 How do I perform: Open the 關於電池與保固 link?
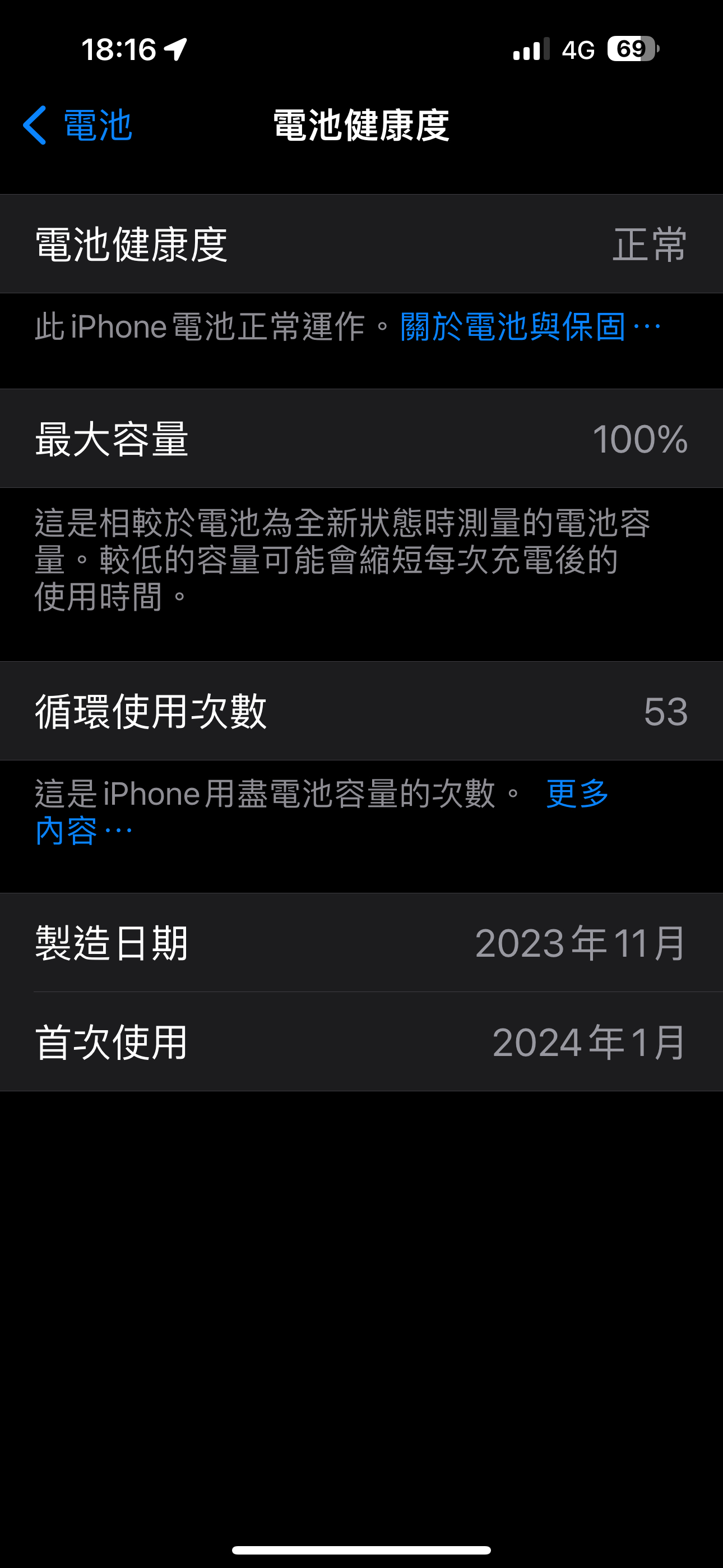pos(529,327)
